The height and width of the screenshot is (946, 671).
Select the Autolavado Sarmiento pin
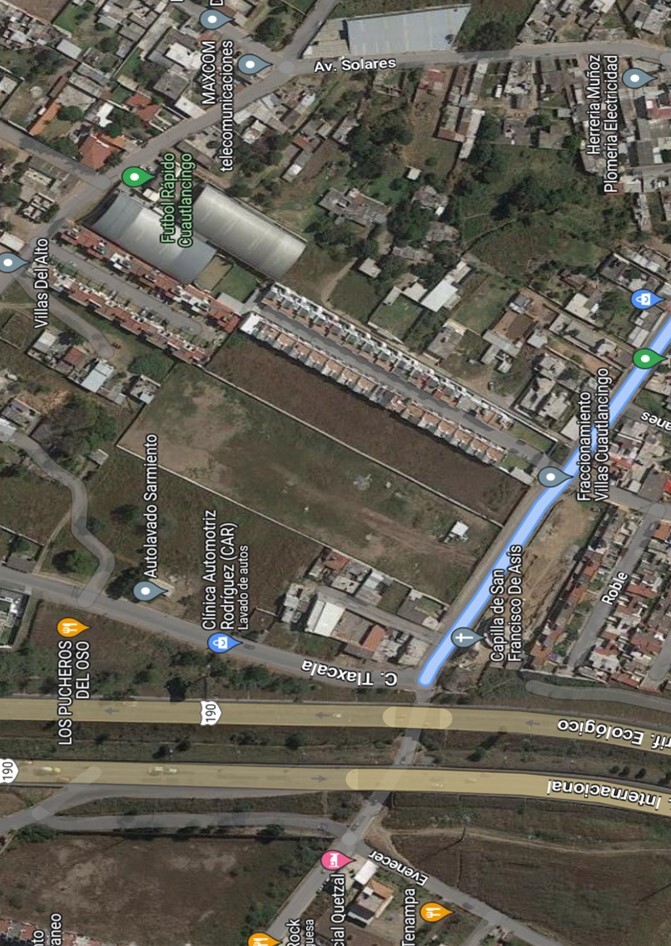[x=148, y=590]
